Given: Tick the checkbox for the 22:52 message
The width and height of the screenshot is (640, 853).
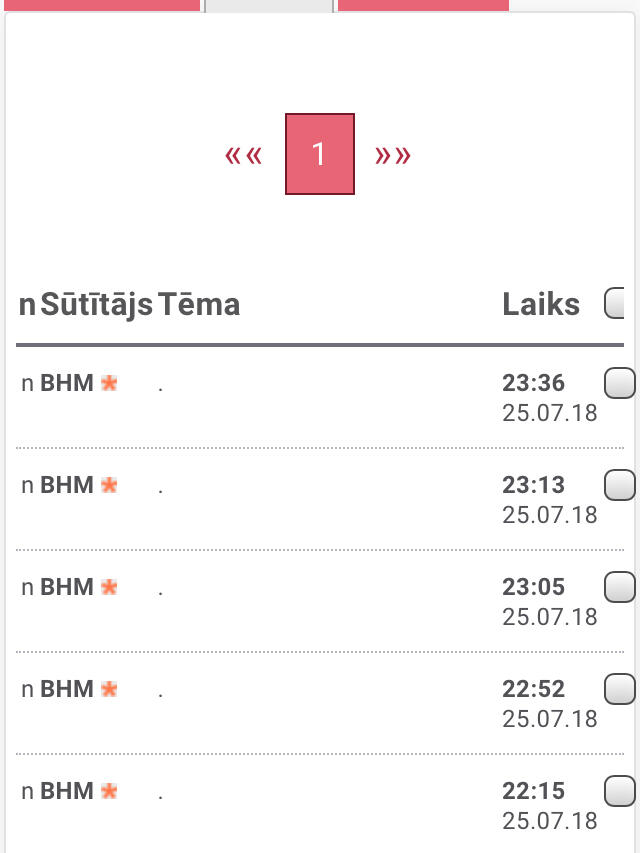Looking at the screenshot, I should click(620, 689).
